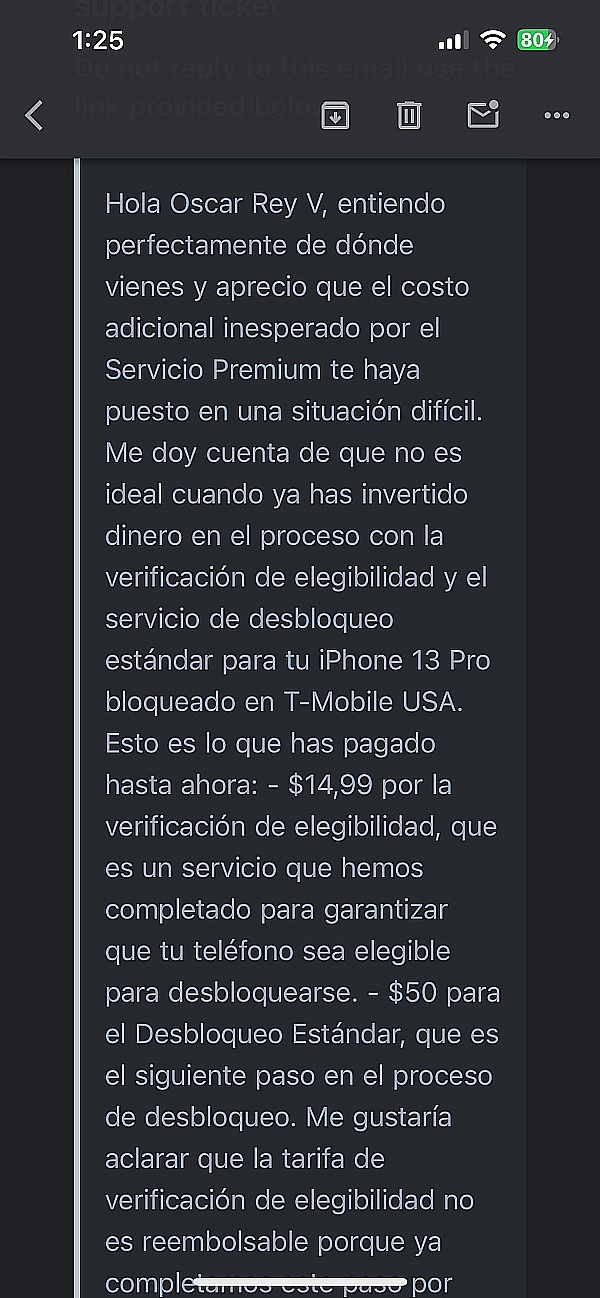The image size is (600, 1298).
Task: Go back to the inbox
Action: (34, 116)
